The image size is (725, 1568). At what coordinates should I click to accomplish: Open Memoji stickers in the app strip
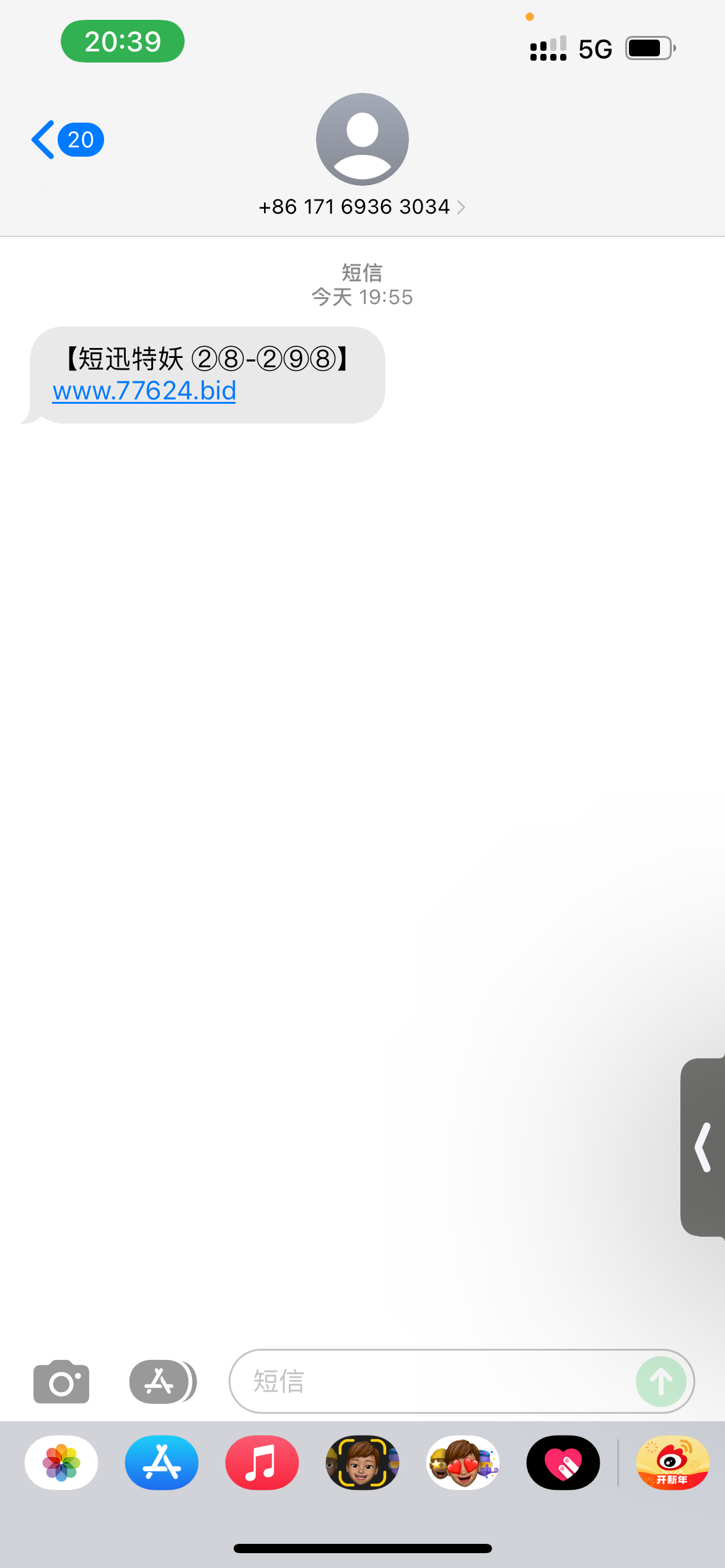pos(463,1463)
